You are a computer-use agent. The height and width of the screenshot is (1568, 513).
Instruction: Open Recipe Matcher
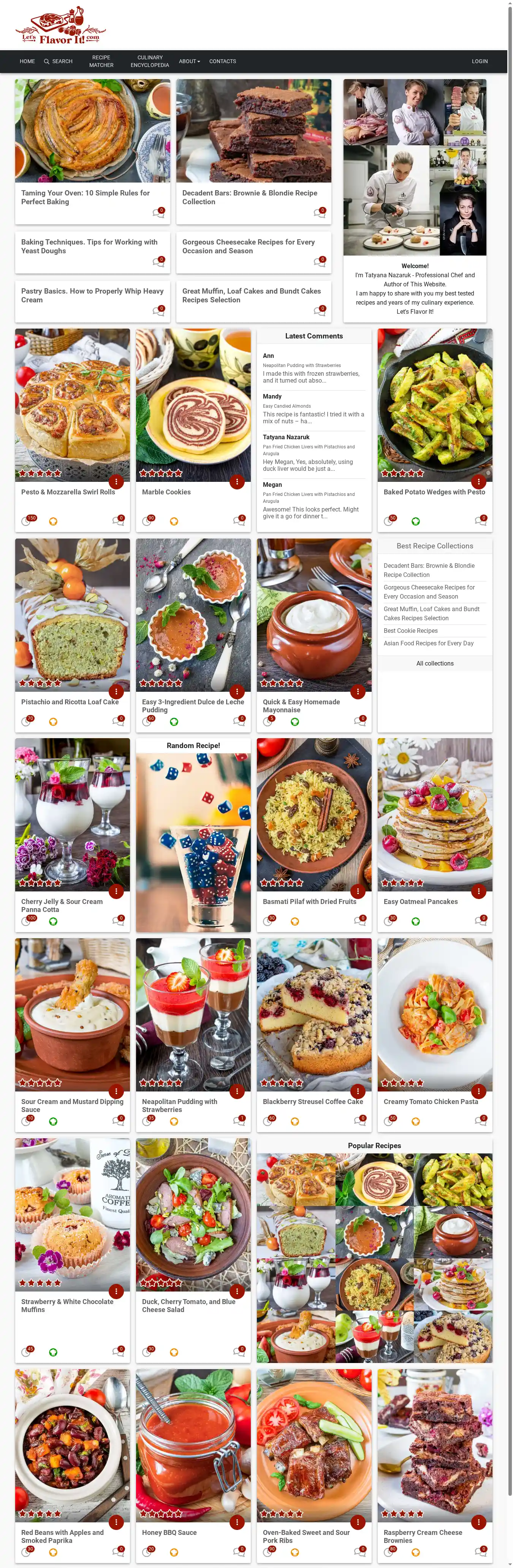[x=101, y=62]
